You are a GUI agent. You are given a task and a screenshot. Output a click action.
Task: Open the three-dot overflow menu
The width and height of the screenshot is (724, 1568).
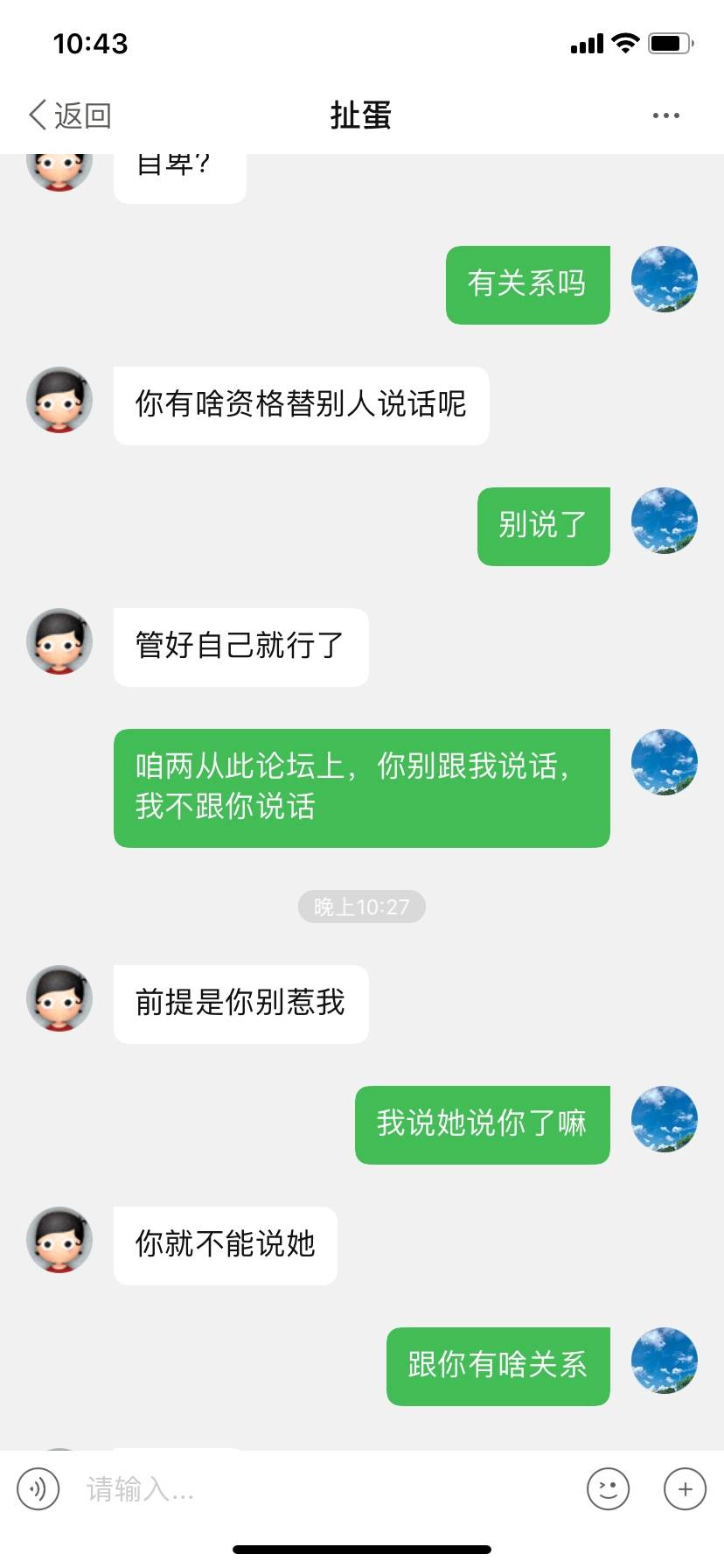(665, 115)
